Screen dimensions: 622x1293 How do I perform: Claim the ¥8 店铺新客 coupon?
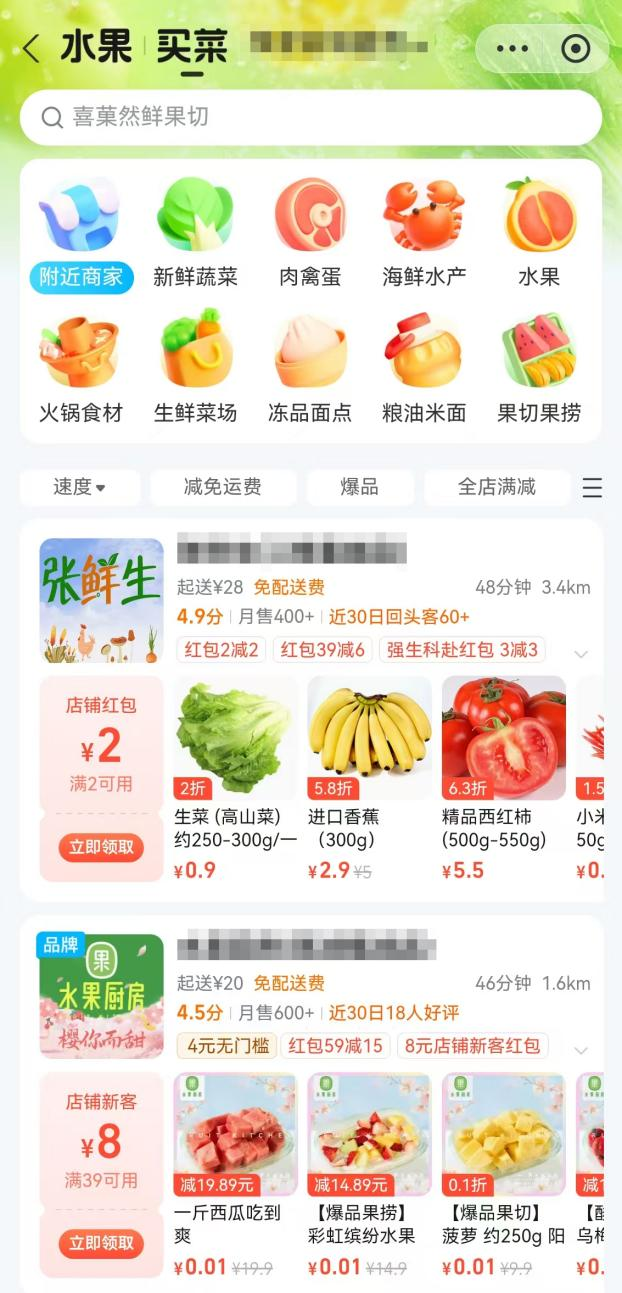(101, 1243)
